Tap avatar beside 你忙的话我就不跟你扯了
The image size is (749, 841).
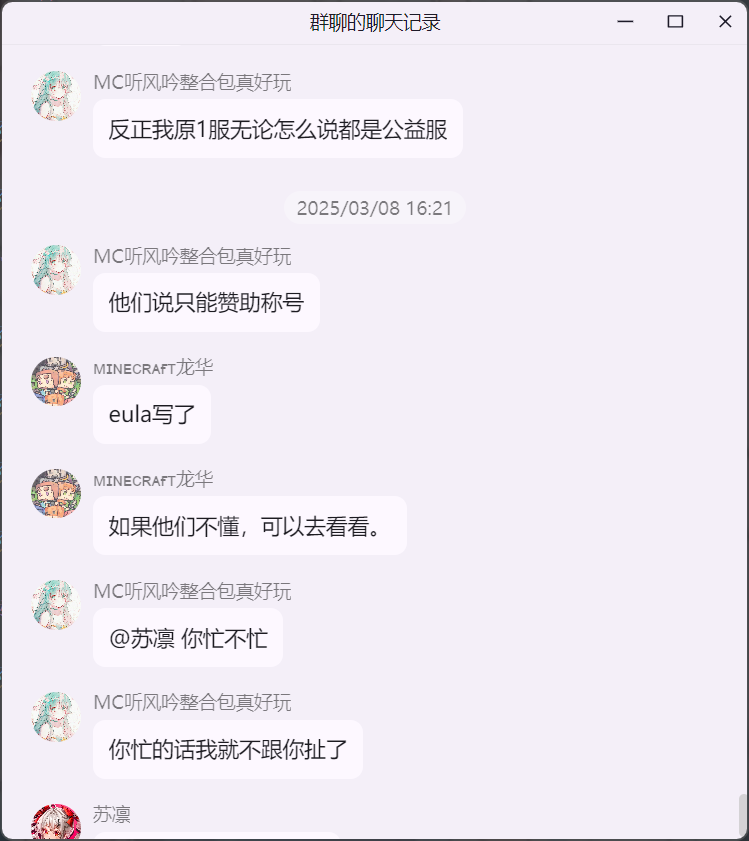coord(56,716)
